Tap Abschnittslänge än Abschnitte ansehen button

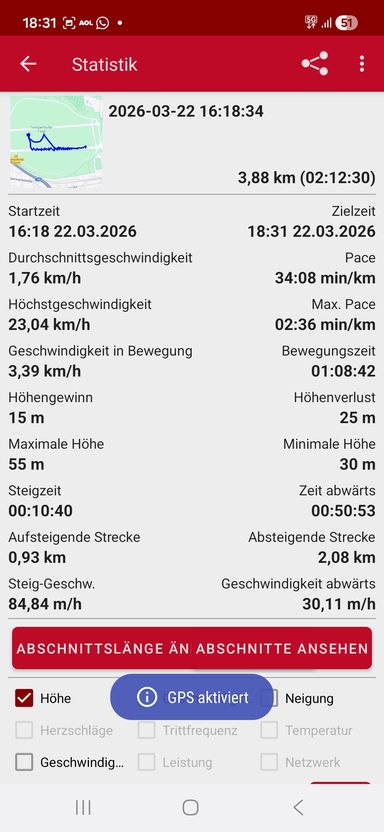pos(192,648)
